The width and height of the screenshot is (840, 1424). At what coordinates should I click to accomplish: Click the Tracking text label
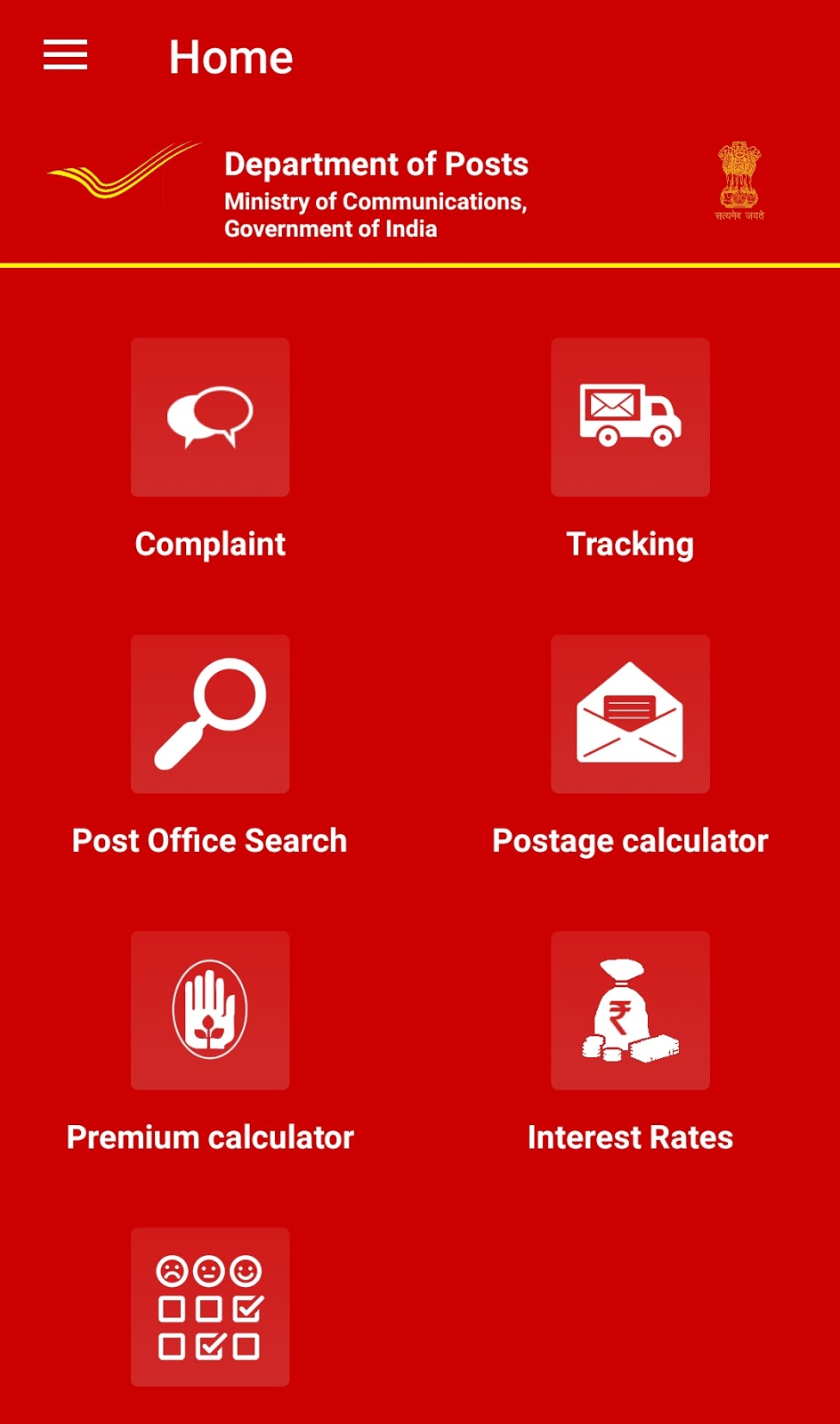[630, 544]
